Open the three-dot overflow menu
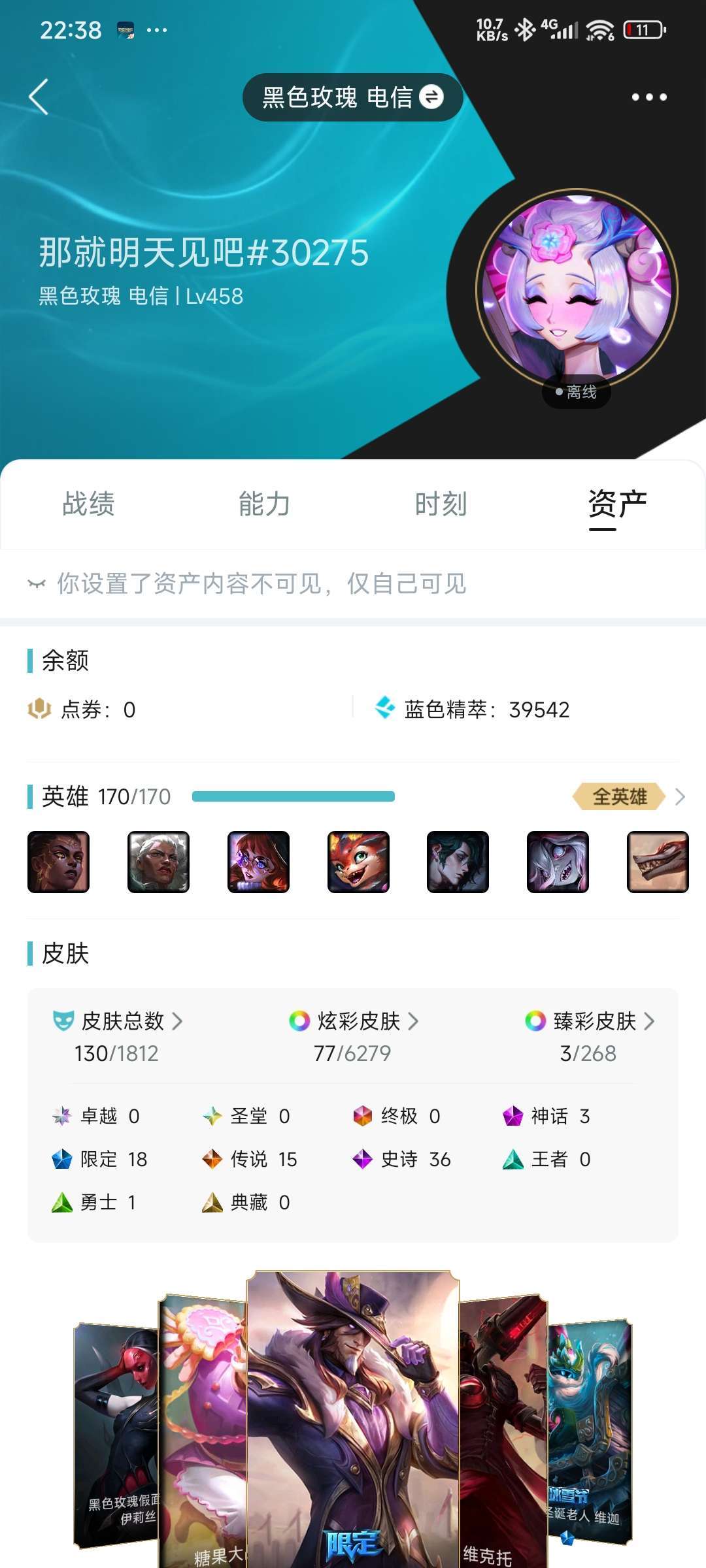The height and width of the screenshot is (1568, 706). coord(649,97)
